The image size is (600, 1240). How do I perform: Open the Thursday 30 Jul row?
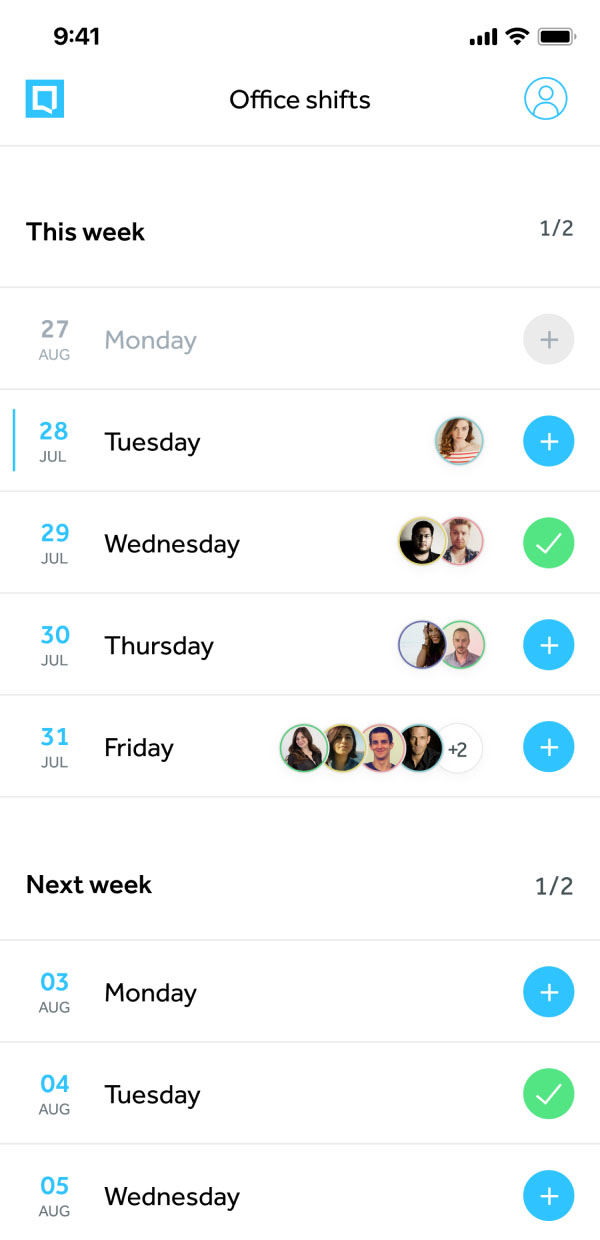pyautogui.click(x=300, y=645)
